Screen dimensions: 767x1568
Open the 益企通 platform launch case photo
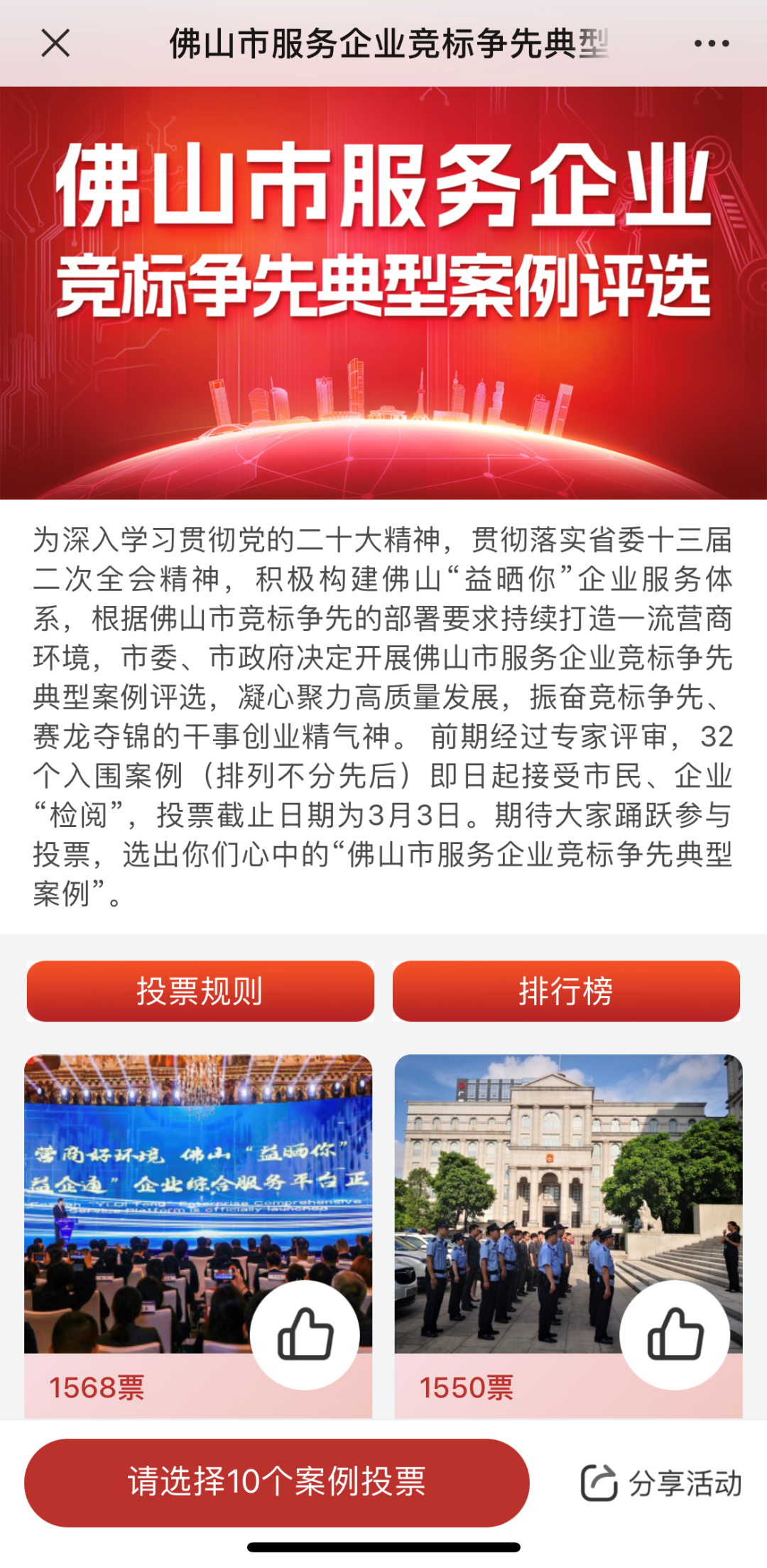pyautogui.click(x=198, y=1204)
